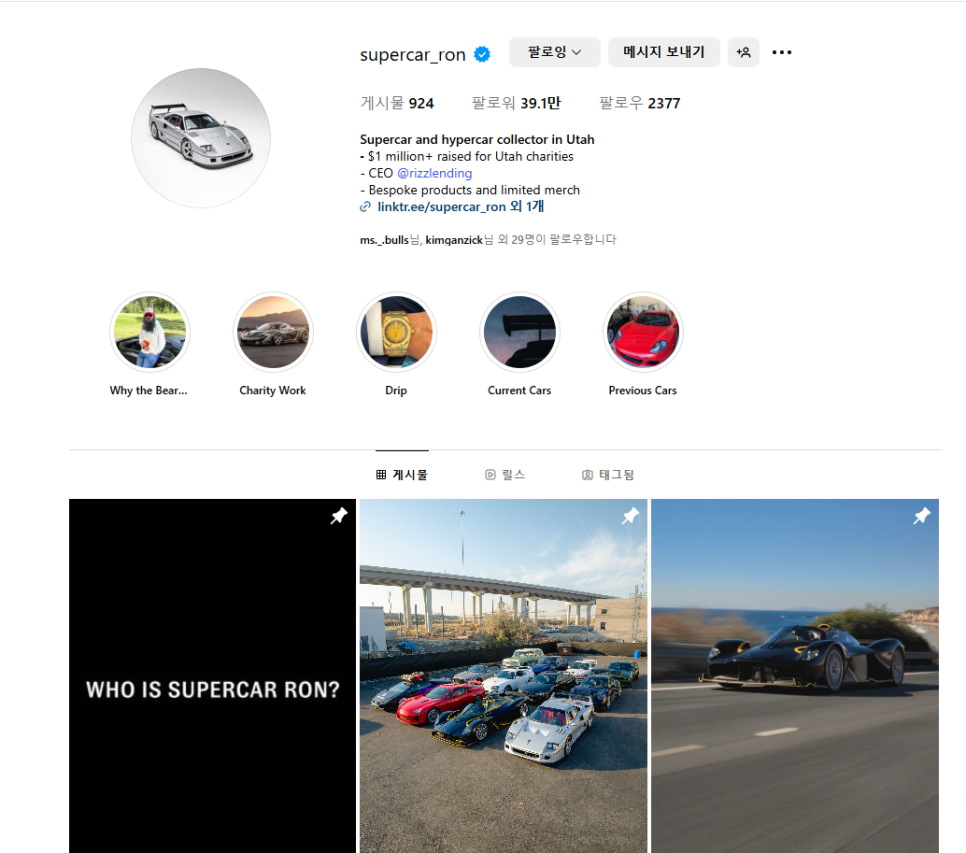
Task: Open the linktr.ee/supercar_ron link
Action: click(x=441, y=207)
